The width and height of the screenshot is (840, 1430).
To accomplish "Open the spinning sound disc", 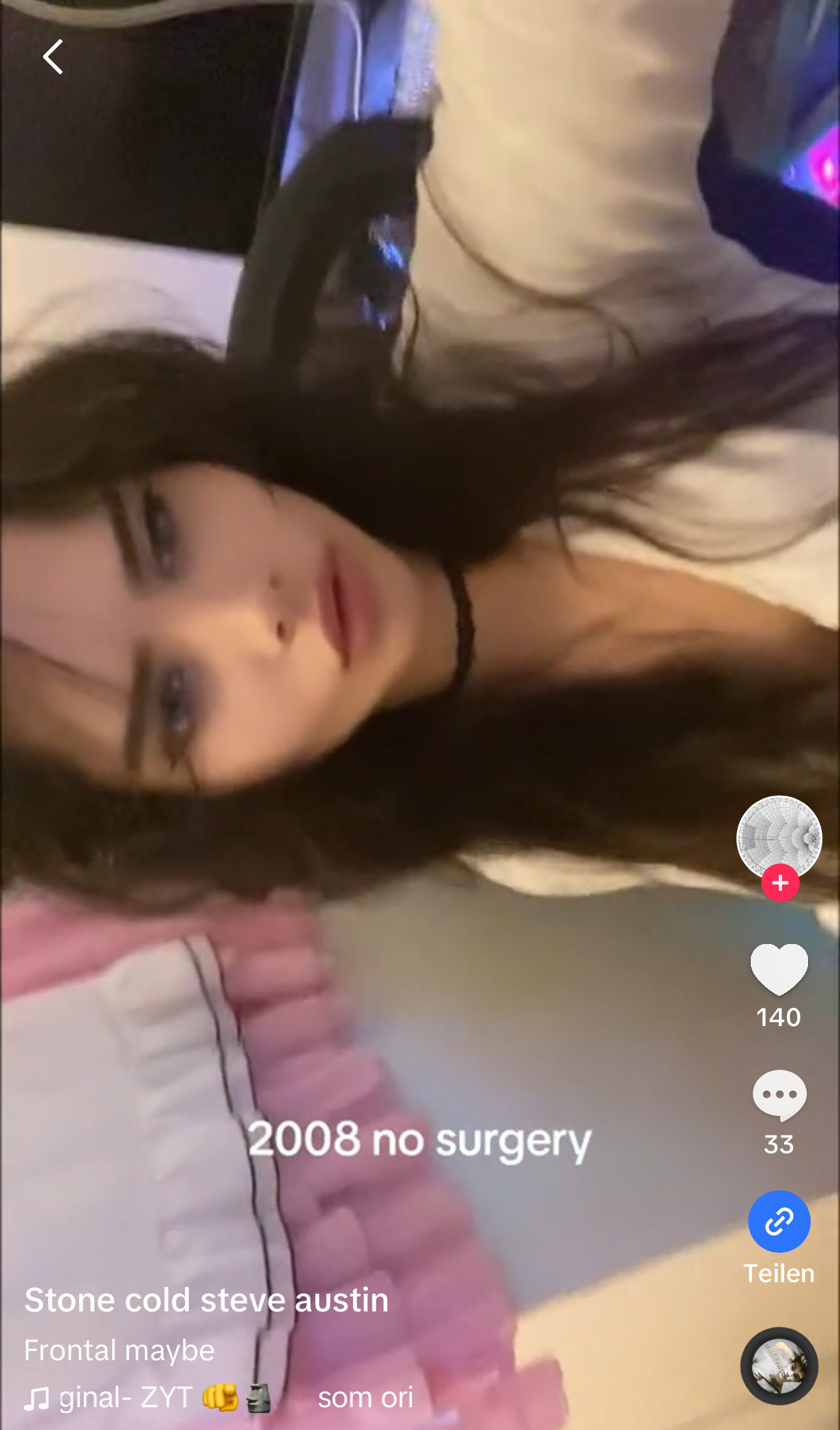I will [x=779, y=1366].
